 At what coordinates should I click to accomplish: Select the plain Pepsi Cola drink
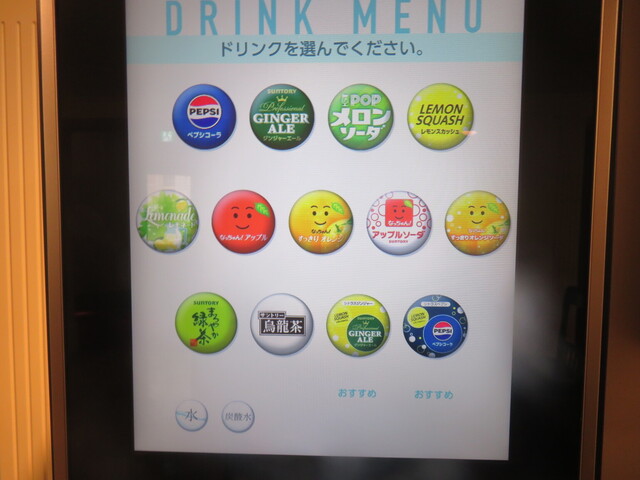[204, 117]
